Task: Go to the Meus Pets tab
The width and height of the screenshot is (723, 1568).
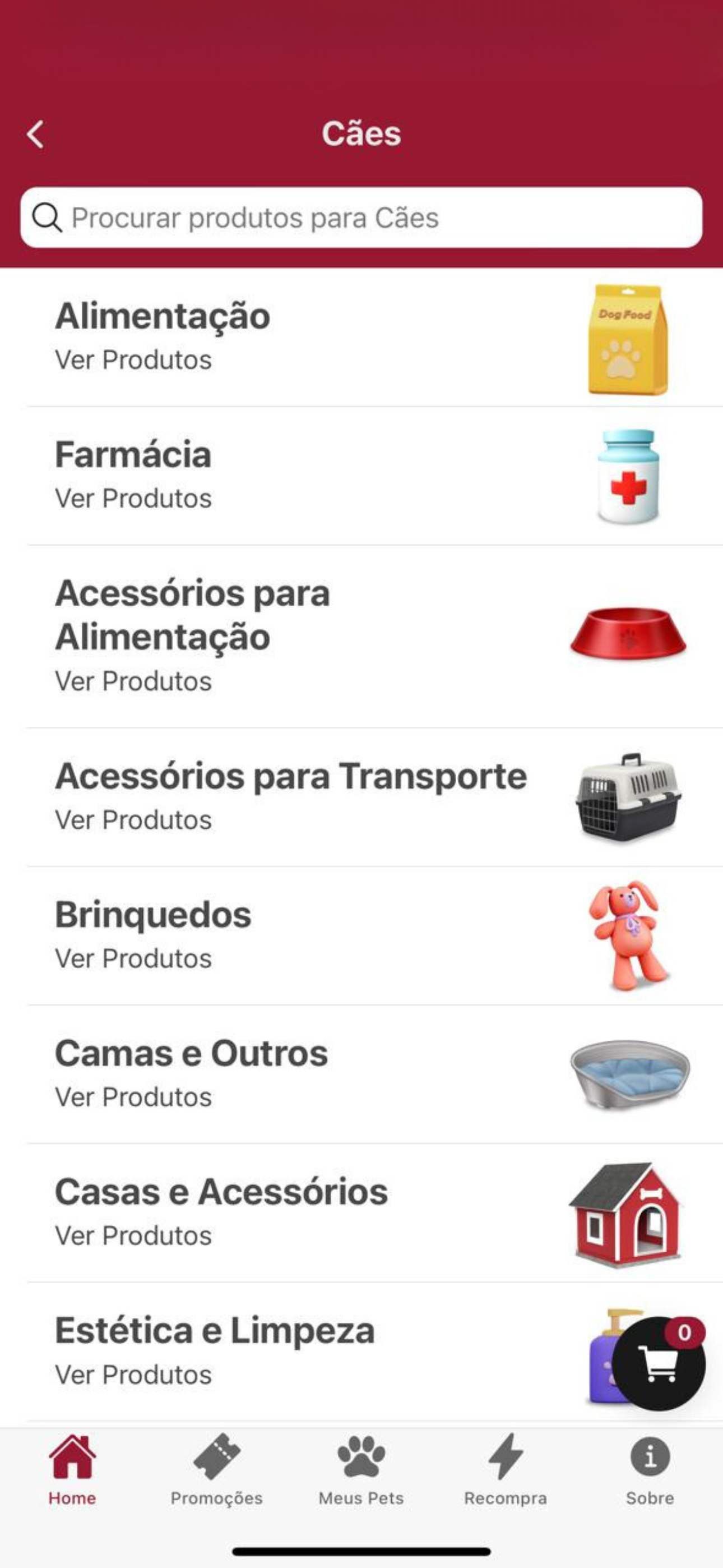Action: pos(361,1470)
